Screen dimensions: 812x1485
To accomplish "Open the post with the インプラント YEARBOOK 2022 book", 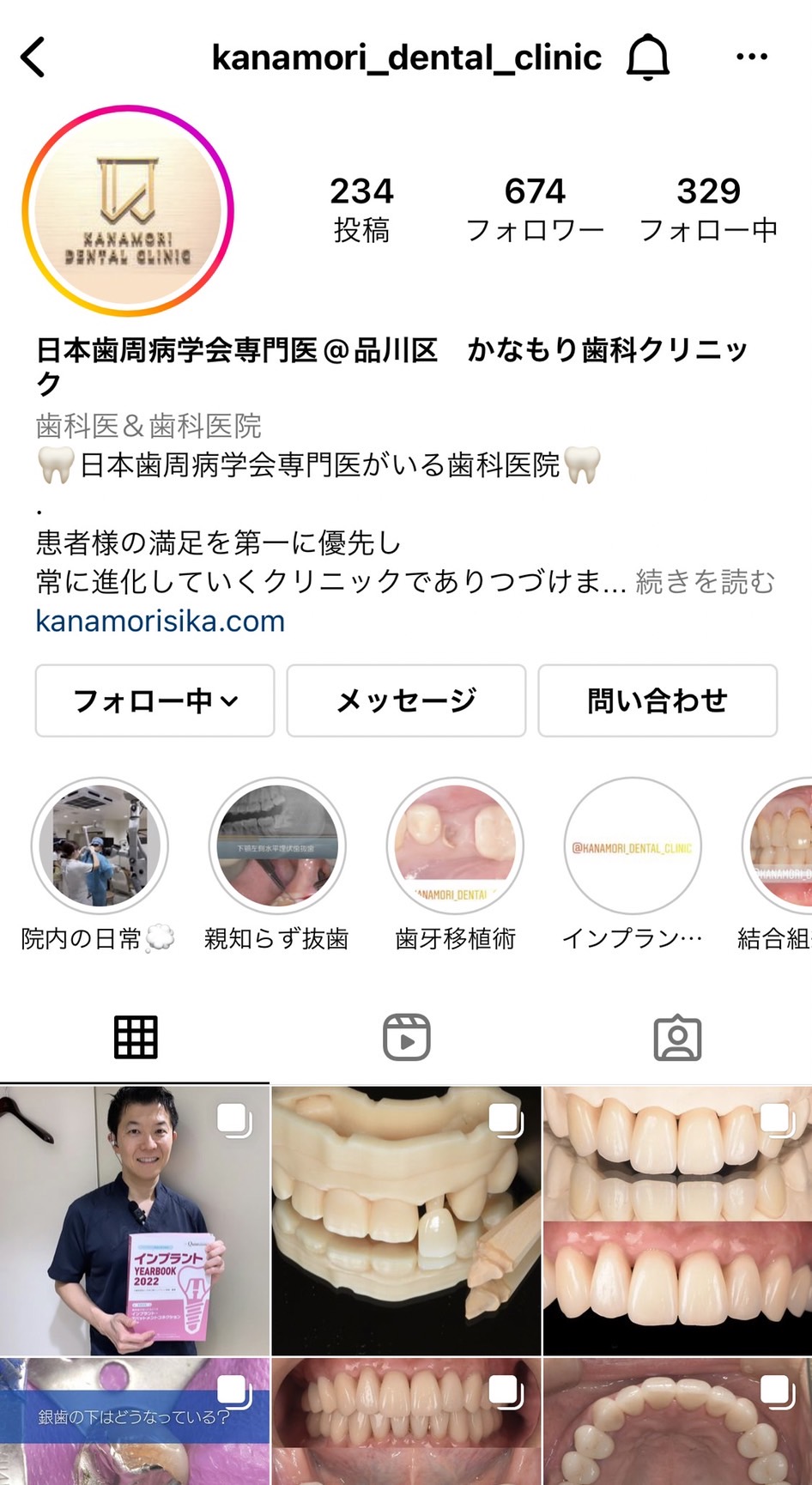I will point(135,1221).
